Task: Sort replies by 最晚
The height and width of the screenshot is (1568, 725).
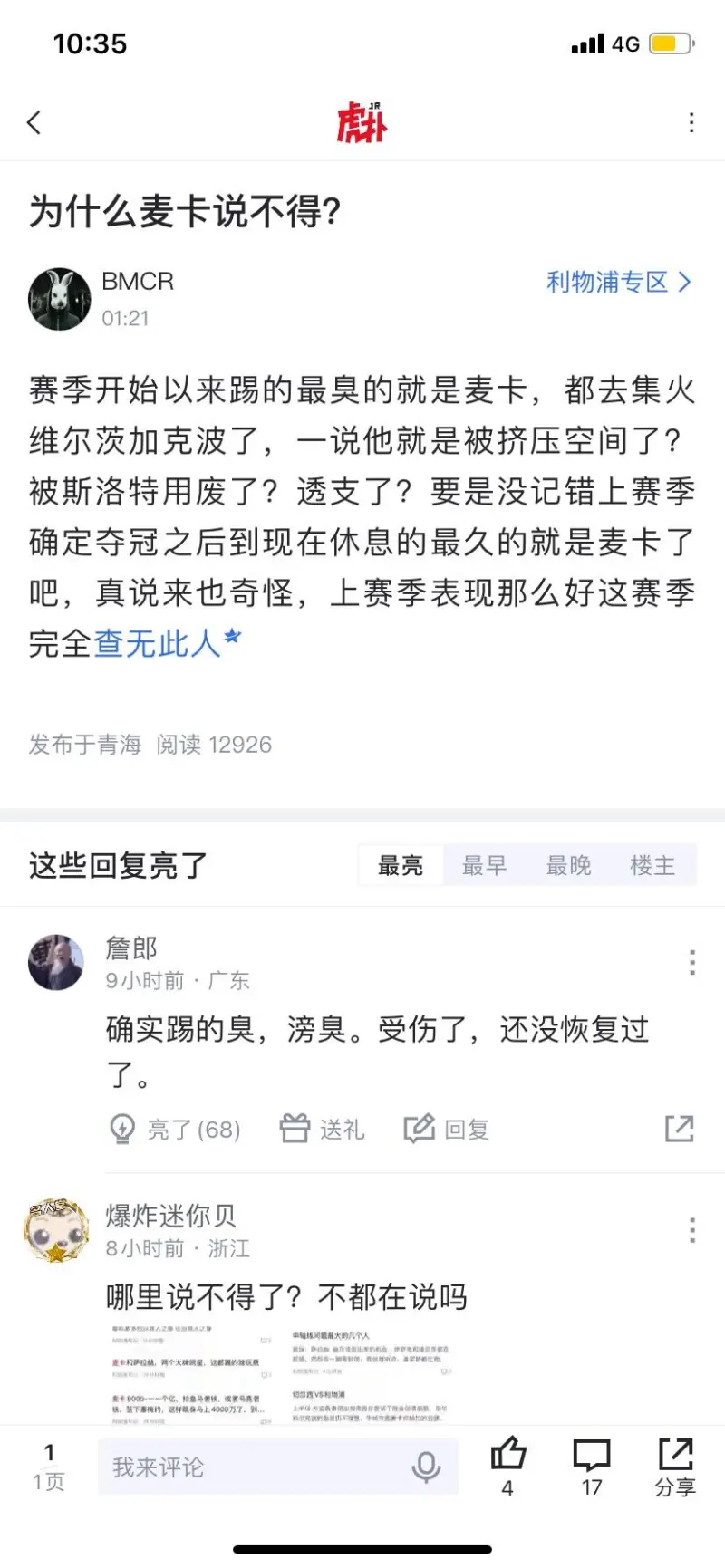Action: (568, 866)
